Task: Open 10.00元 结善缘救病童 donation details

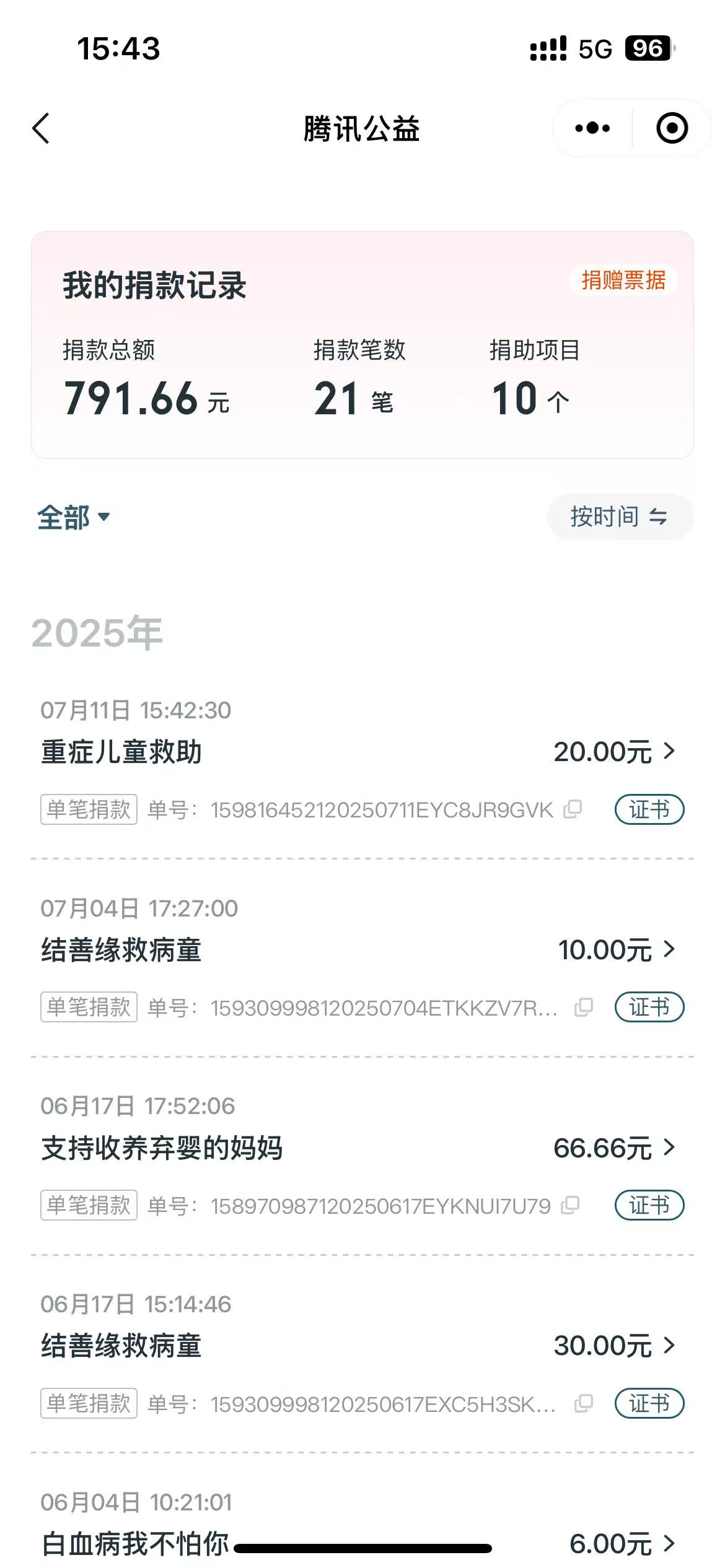Action: (x=616, y=950)
